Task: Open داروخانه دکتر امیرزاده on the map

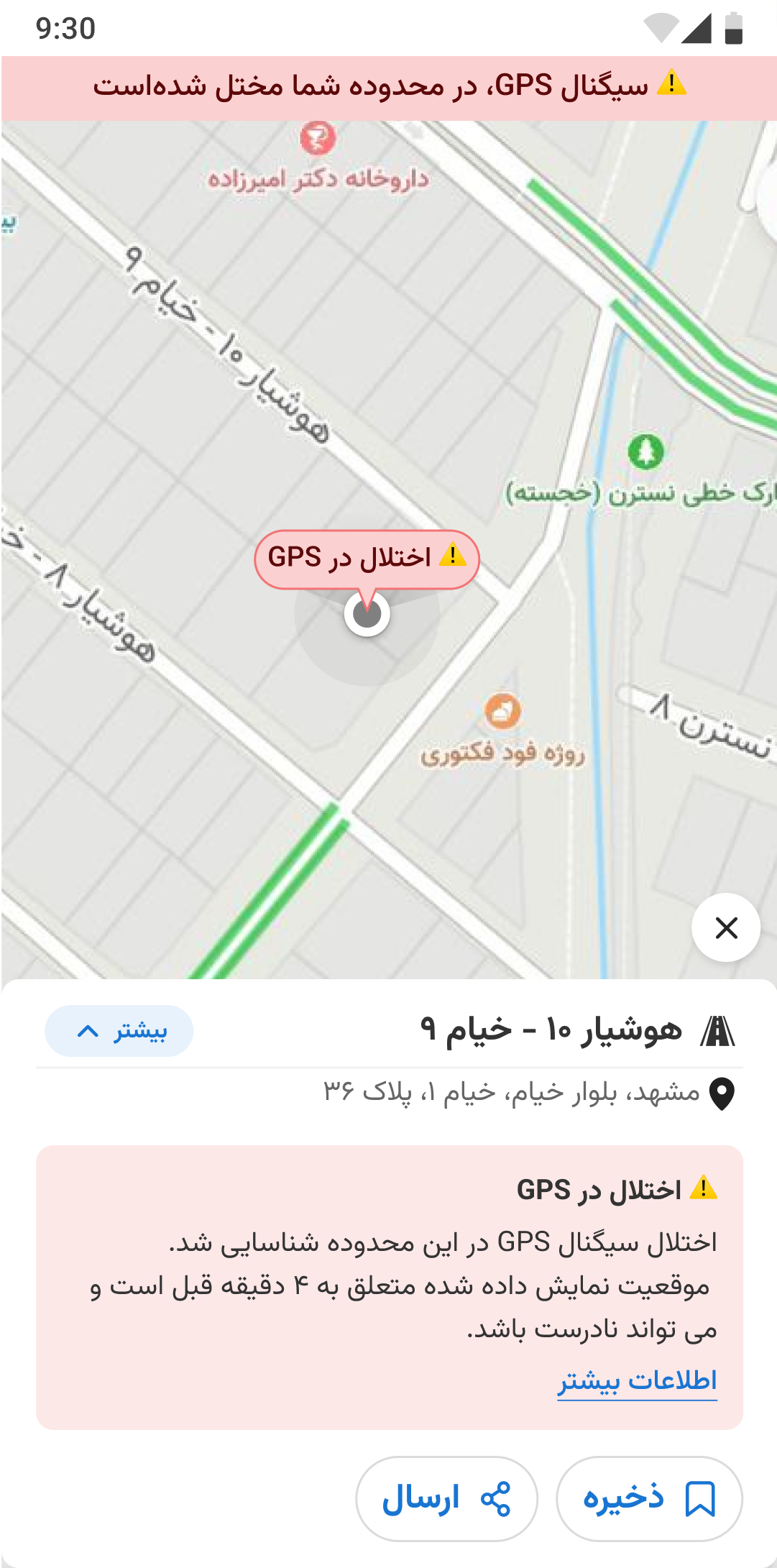Action: tap(318, 139)
